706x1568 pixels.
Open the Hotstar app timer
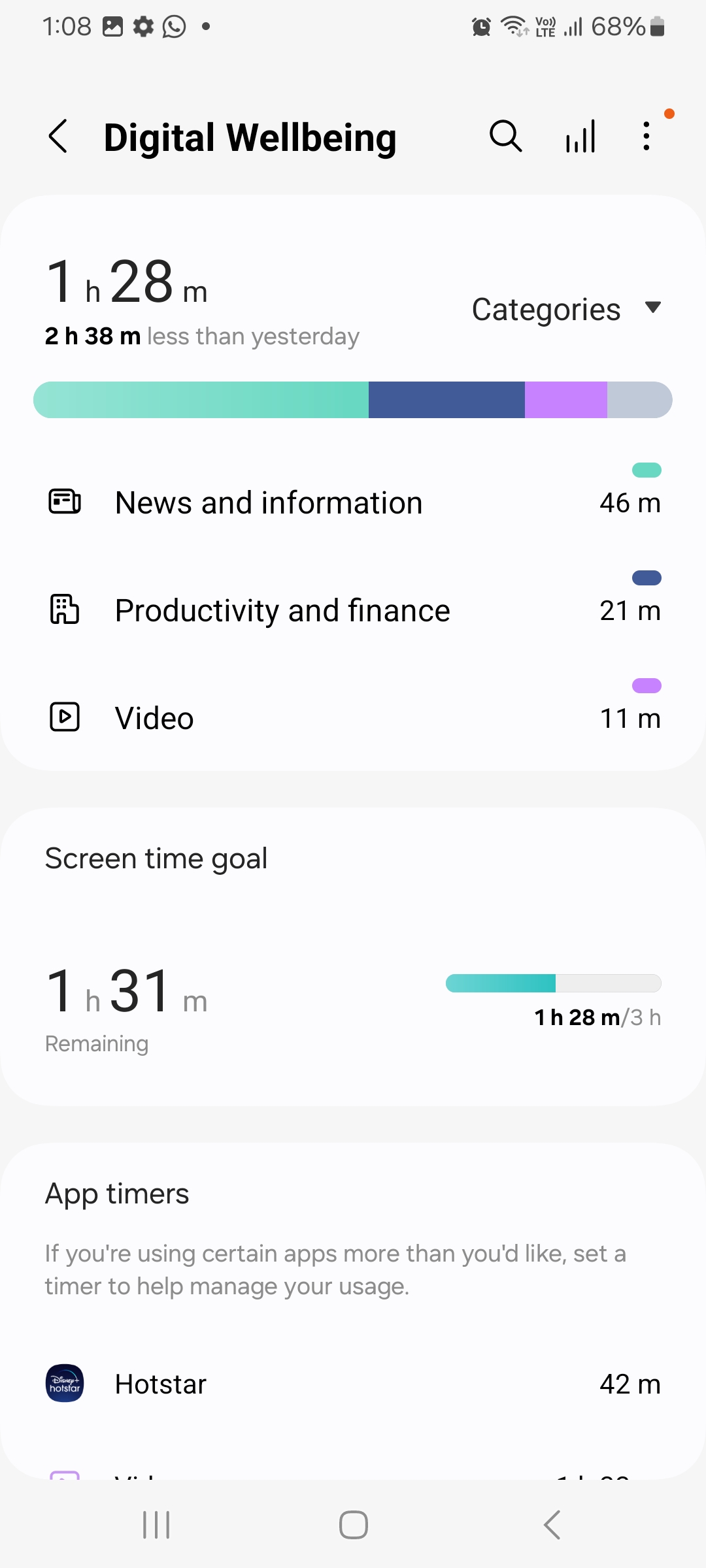(353, 1384)
